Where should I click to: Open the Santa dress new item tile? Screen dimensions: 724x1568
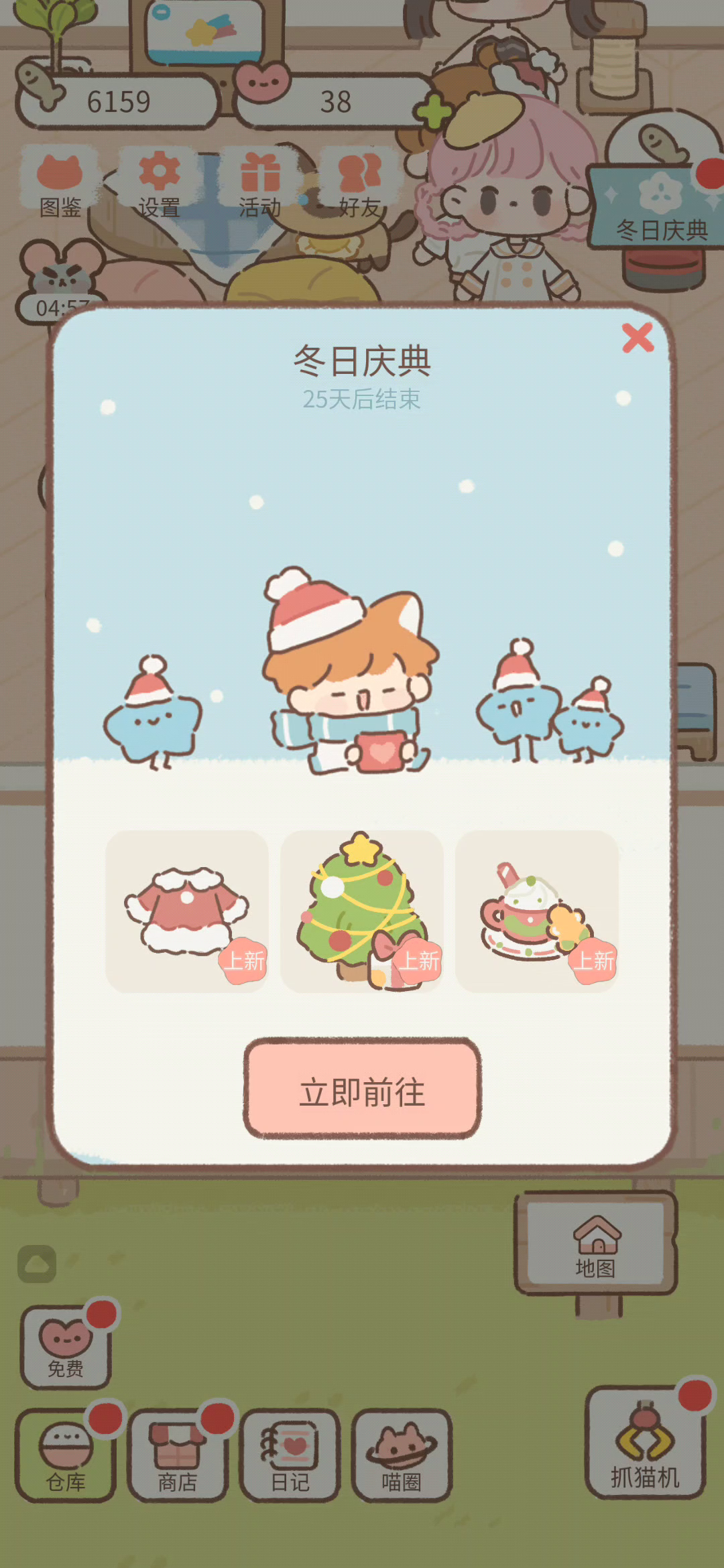tap(187, 911)
